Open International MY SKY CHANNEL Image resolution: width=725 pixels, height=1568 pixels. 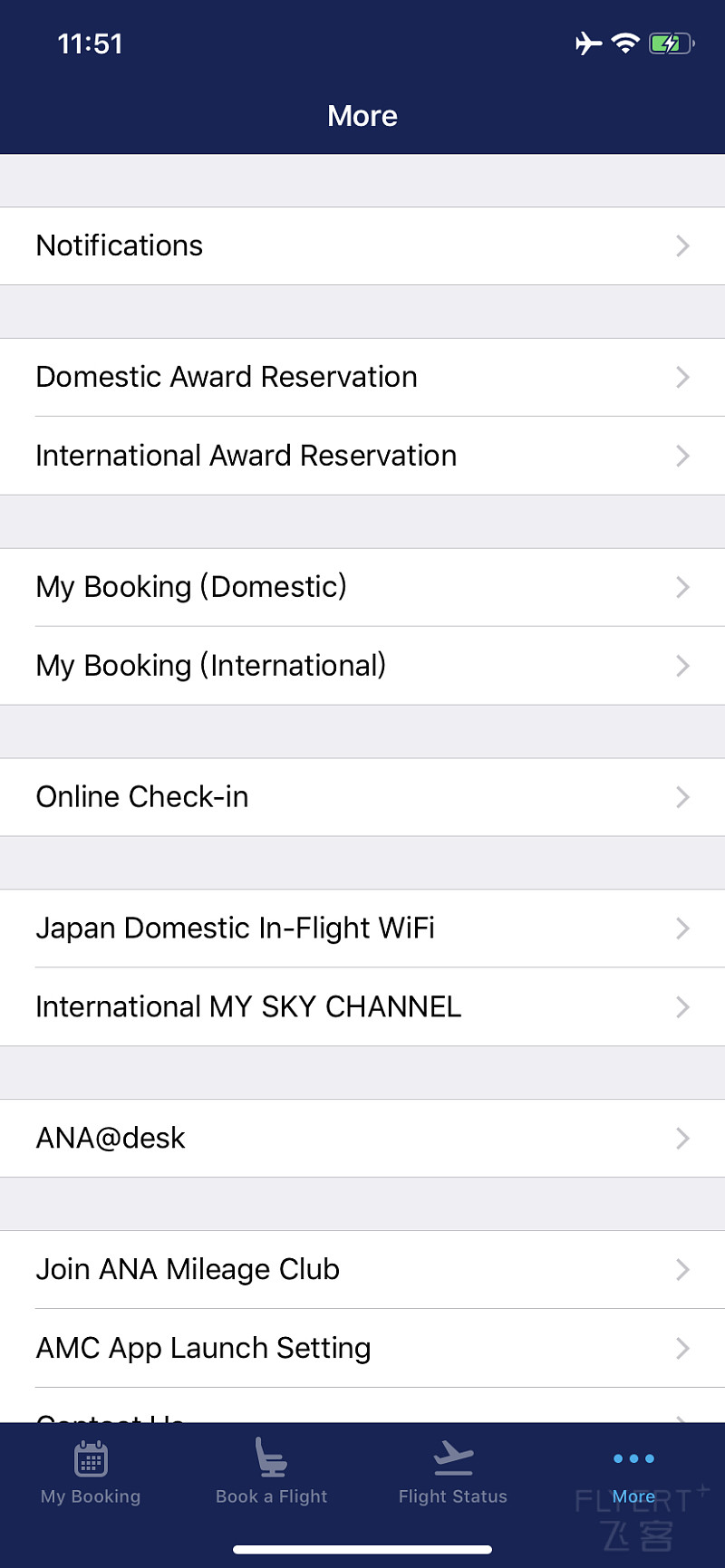click(362, 1007)
